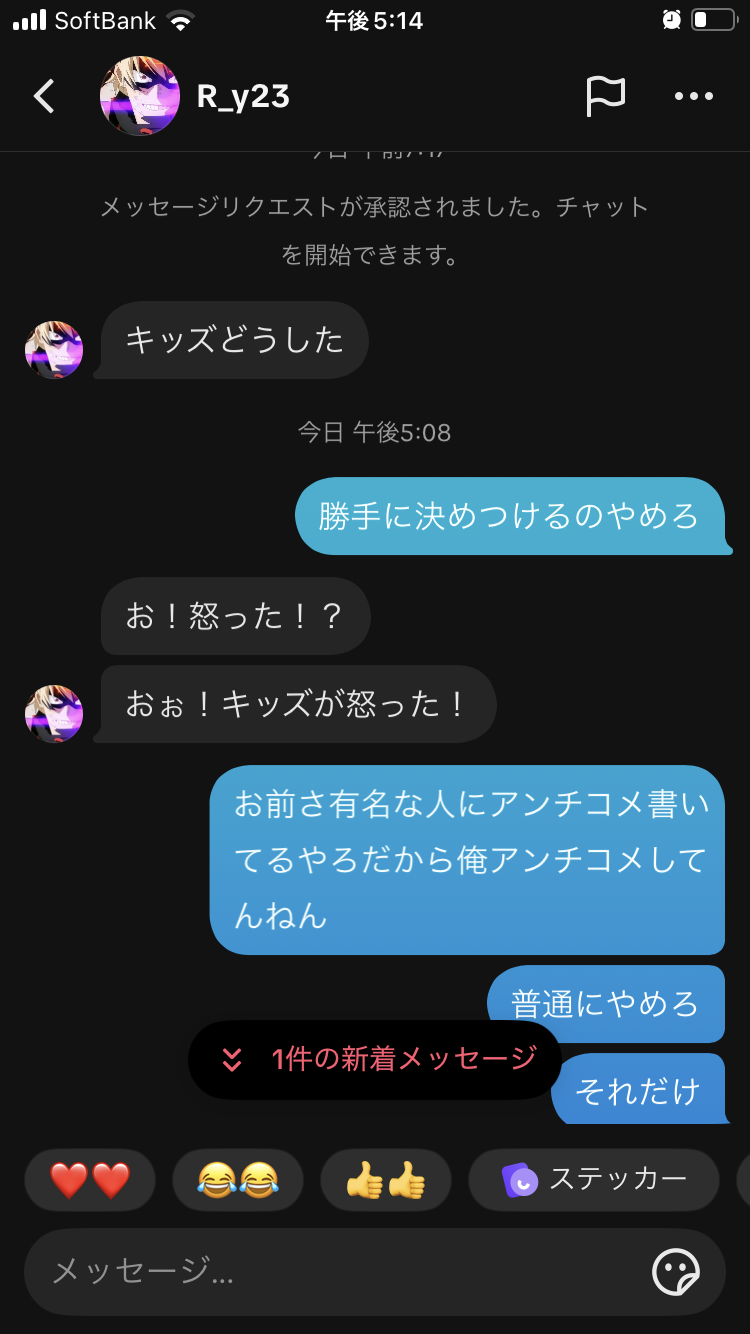Send the laughing-crying emoji quick reaction
Screen dimensions: 750x1334
click(238, 1180)
